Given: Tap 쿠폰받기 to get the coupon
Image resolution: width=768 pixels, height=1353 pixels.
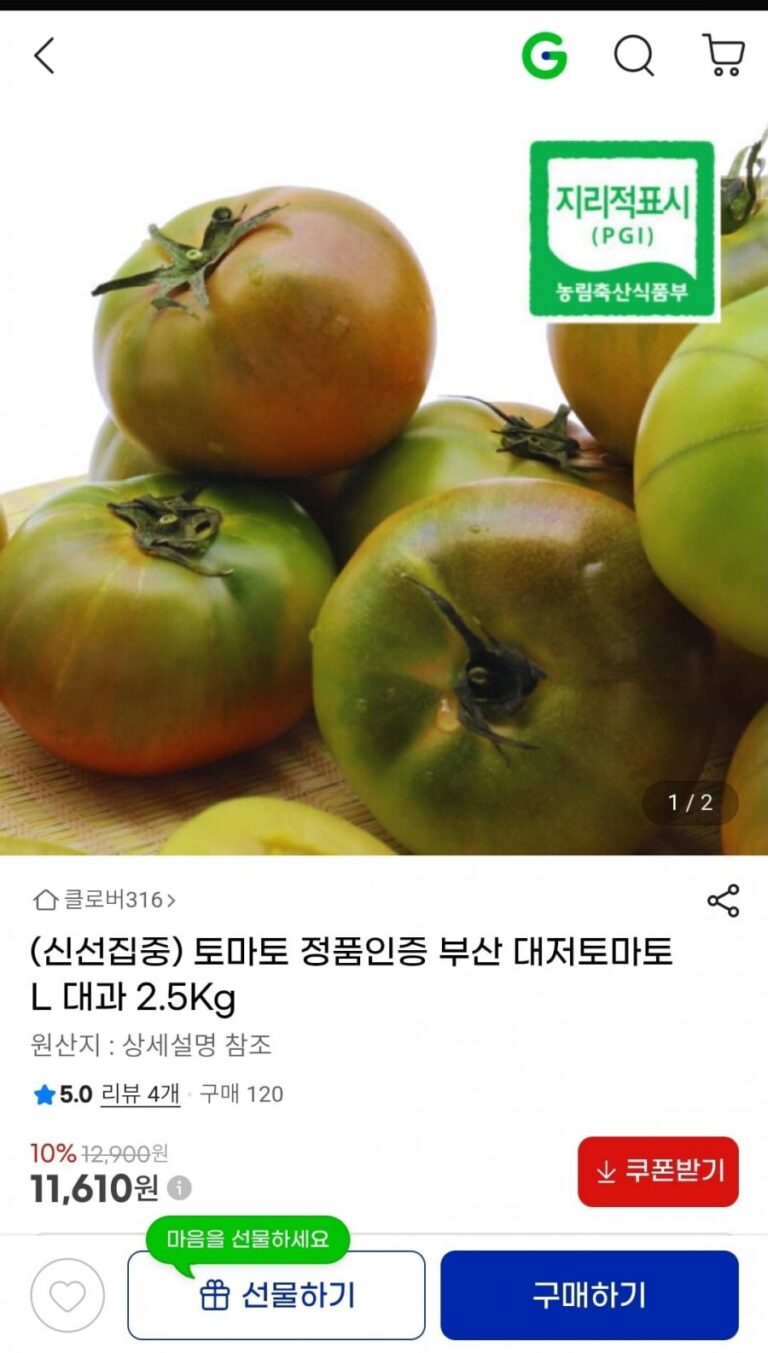Looking at the screenshot, I should pos(658,1171).
